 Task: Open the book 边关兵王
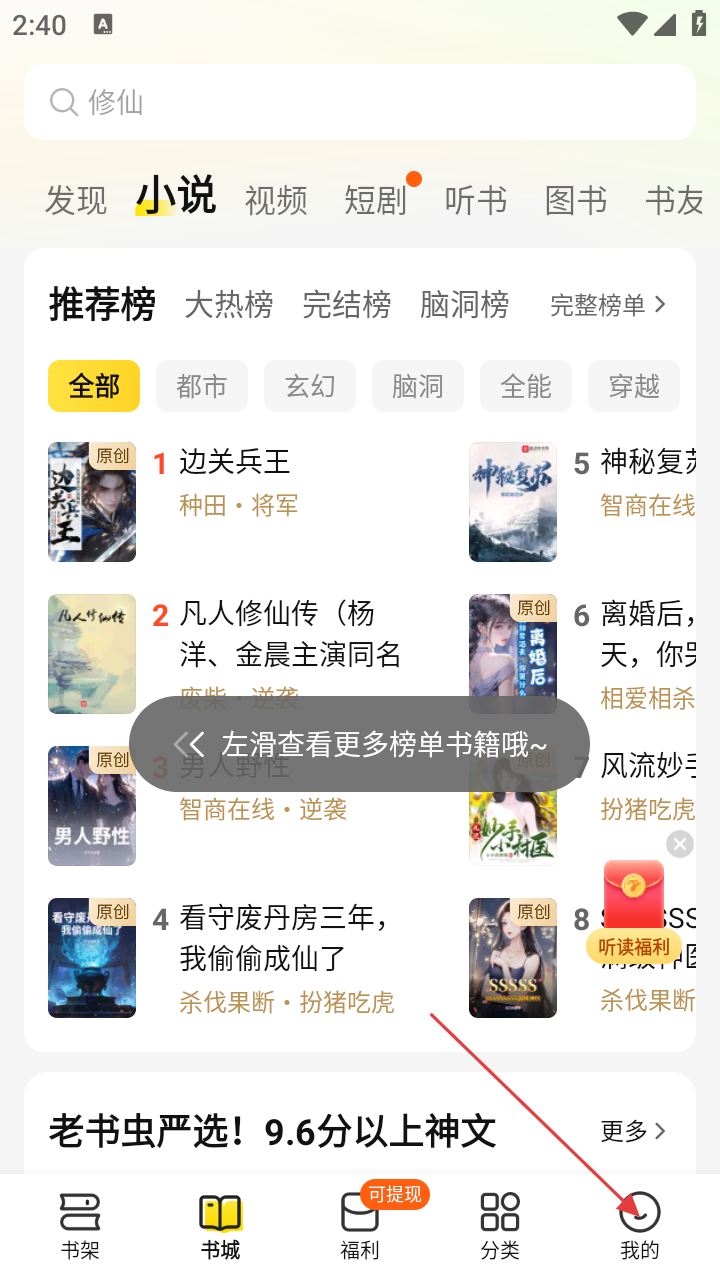coord(234,462)
